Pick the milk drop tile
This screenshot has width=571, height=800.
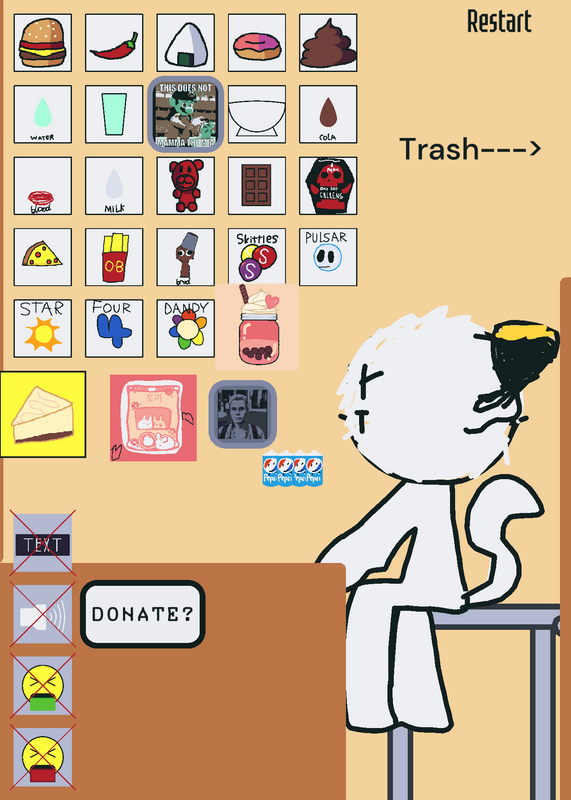114,186
